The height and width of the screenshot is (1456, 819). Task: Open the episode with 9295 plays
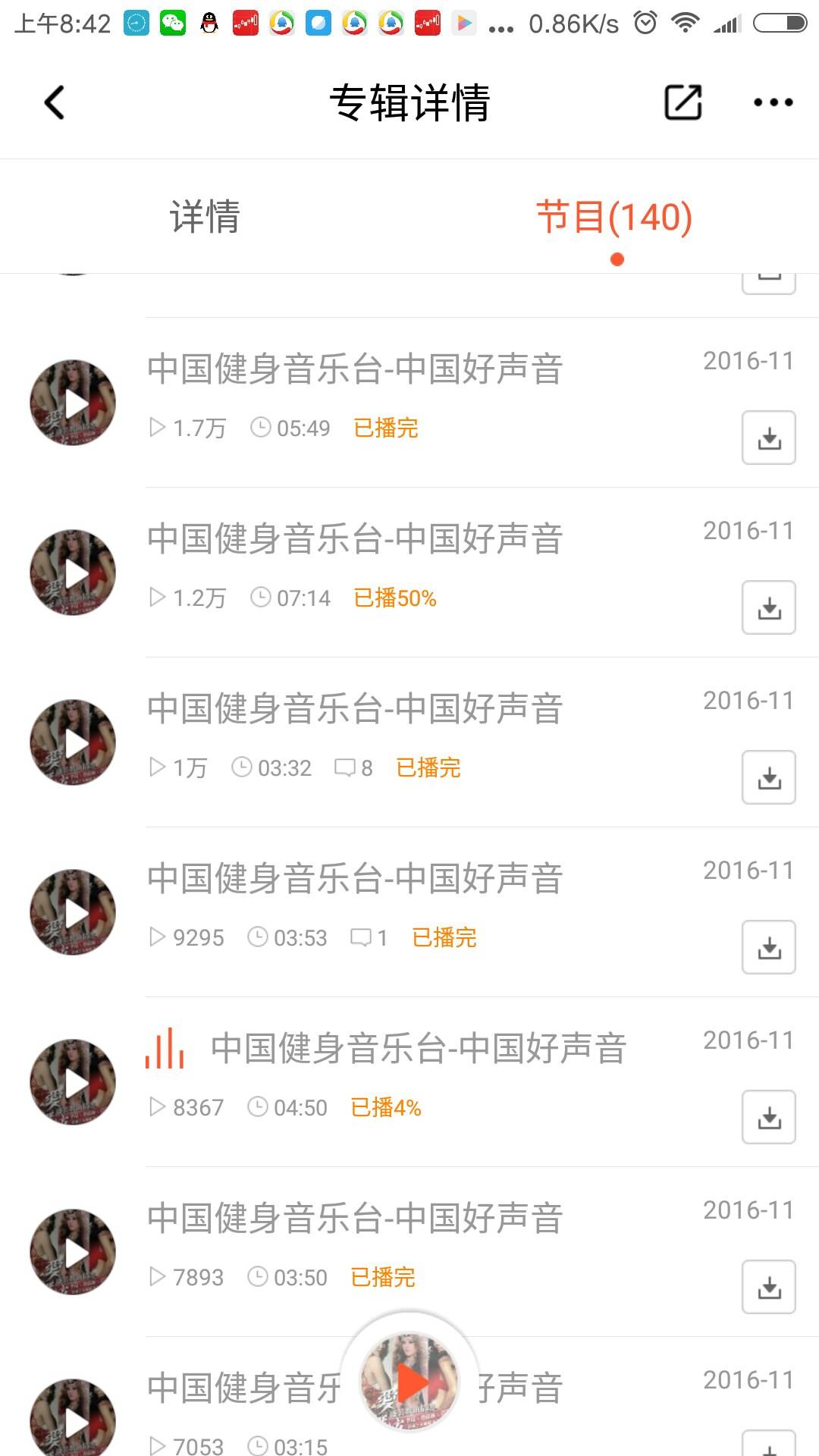(355, 879)
